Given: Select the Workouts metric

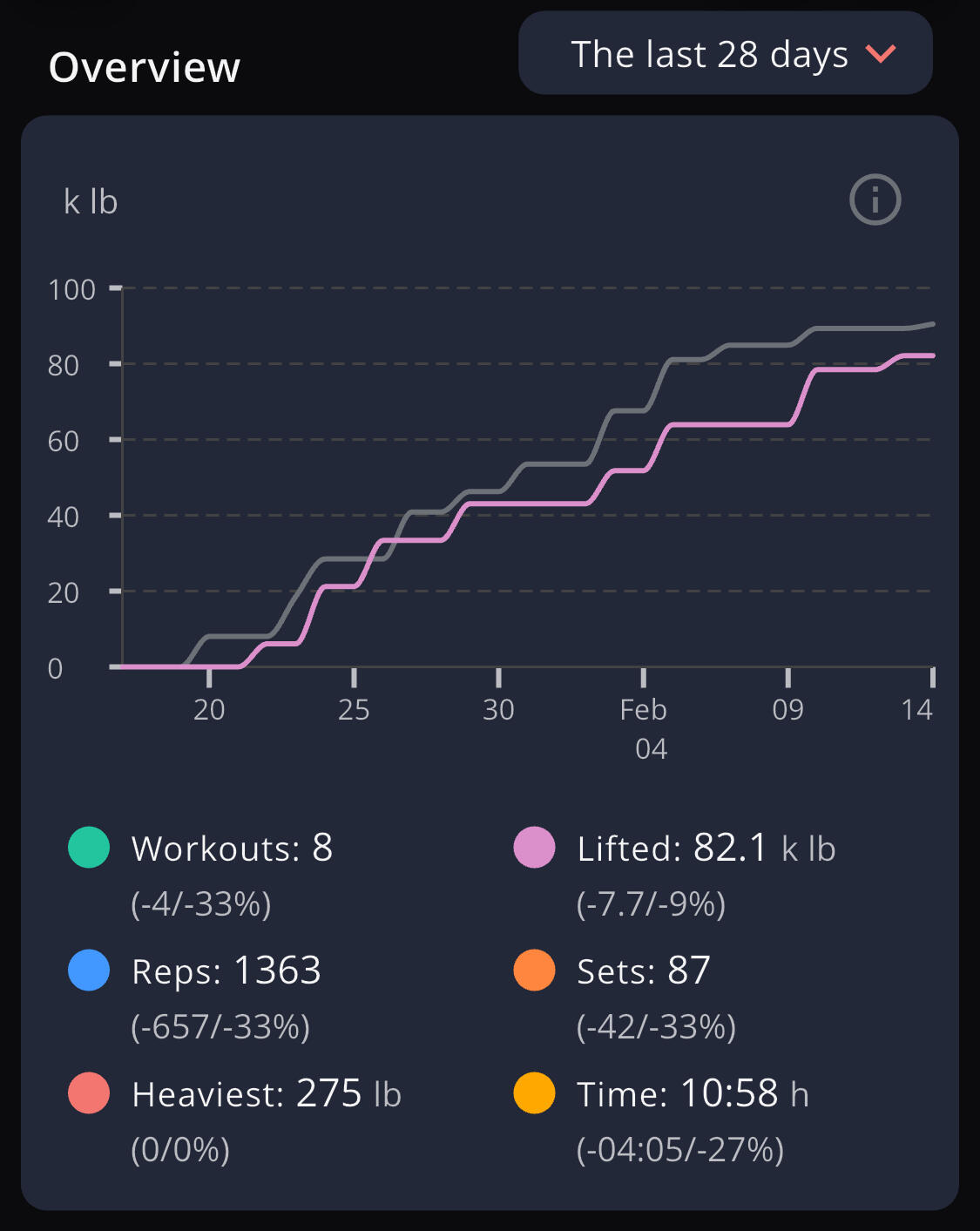Looking at the screenshot, I should [x=200, y=849].
